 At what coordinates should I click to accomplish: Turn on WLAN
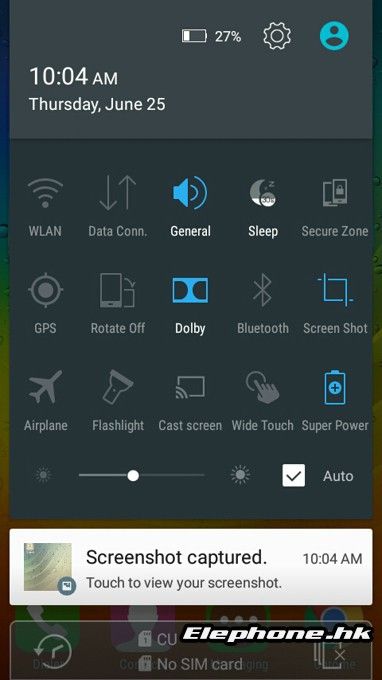(x=45, y=207)
